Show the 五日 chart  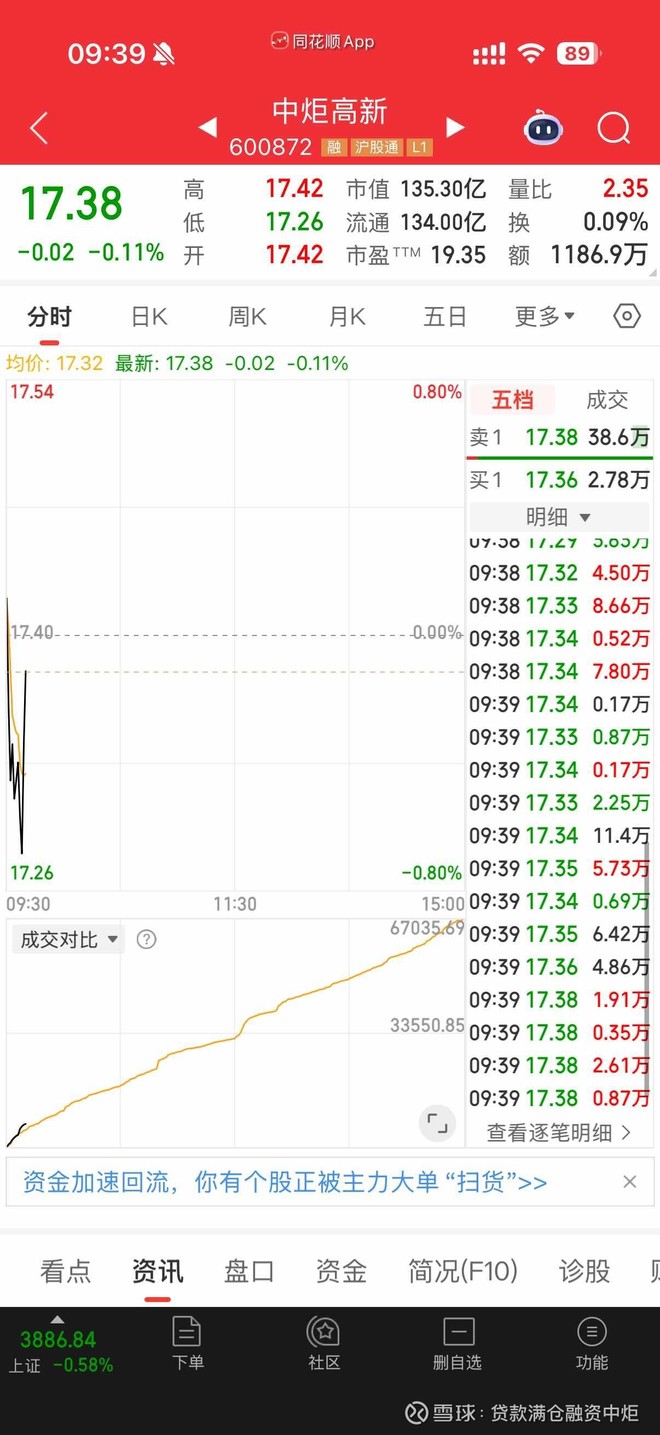click(445, 317)
